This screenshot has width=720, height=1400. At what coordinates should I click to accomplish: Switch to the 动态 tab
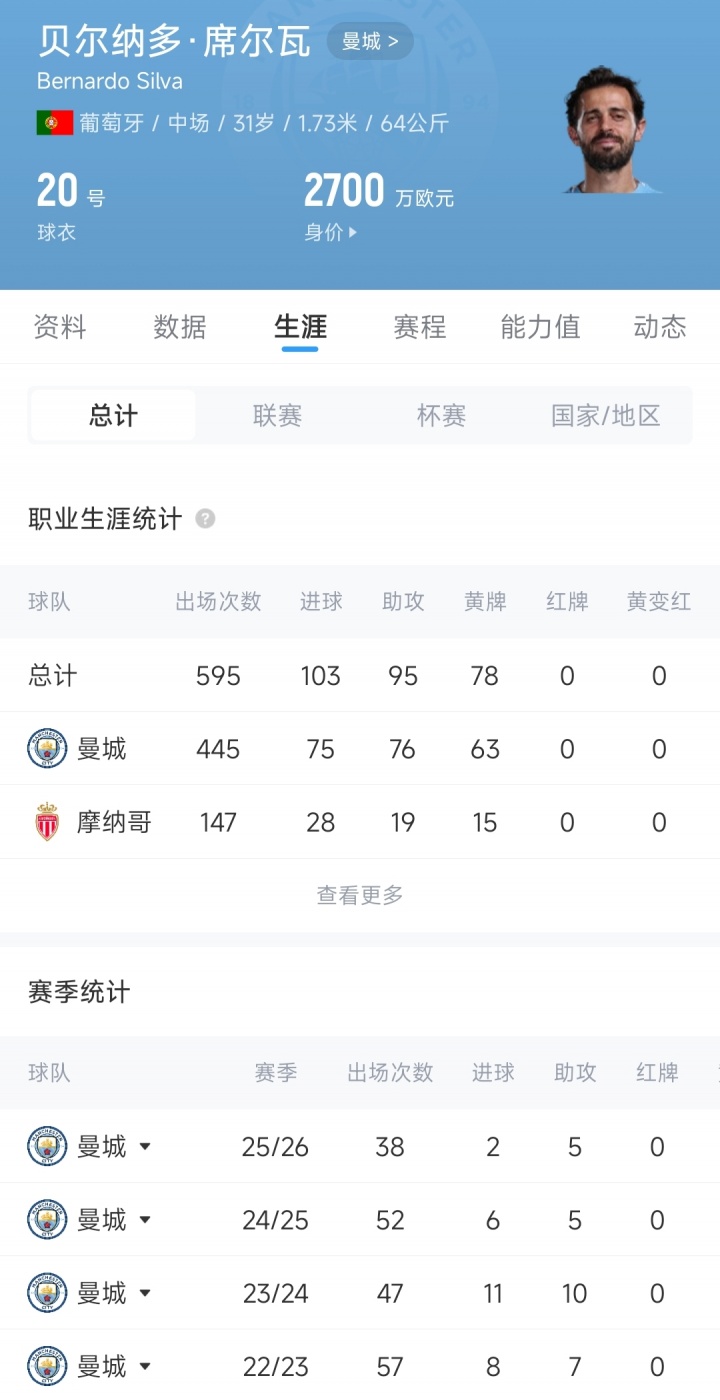click(x=660, y=327)
